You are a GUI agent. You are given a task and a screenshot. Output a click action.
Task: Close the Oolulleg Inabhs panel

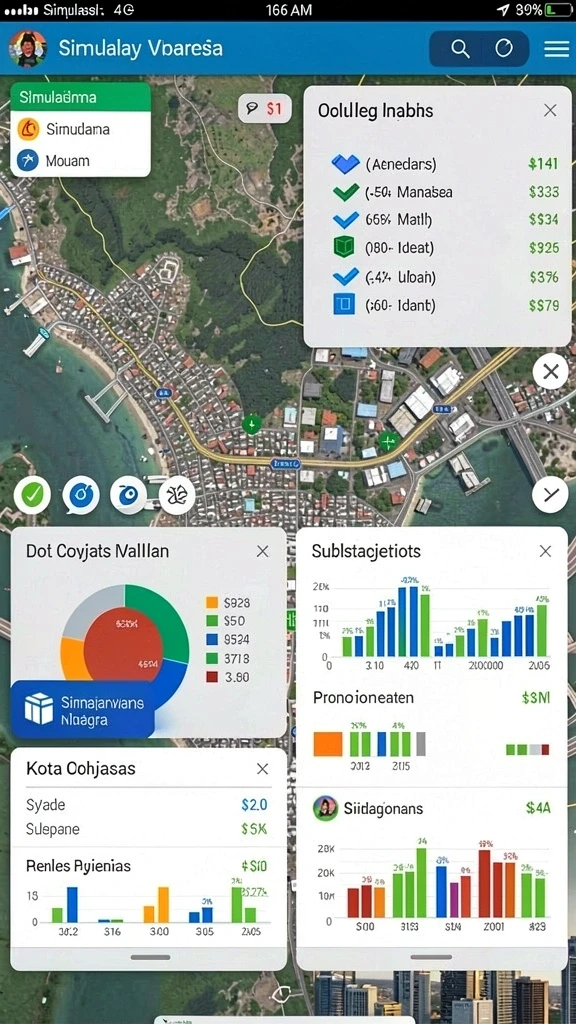550,110
